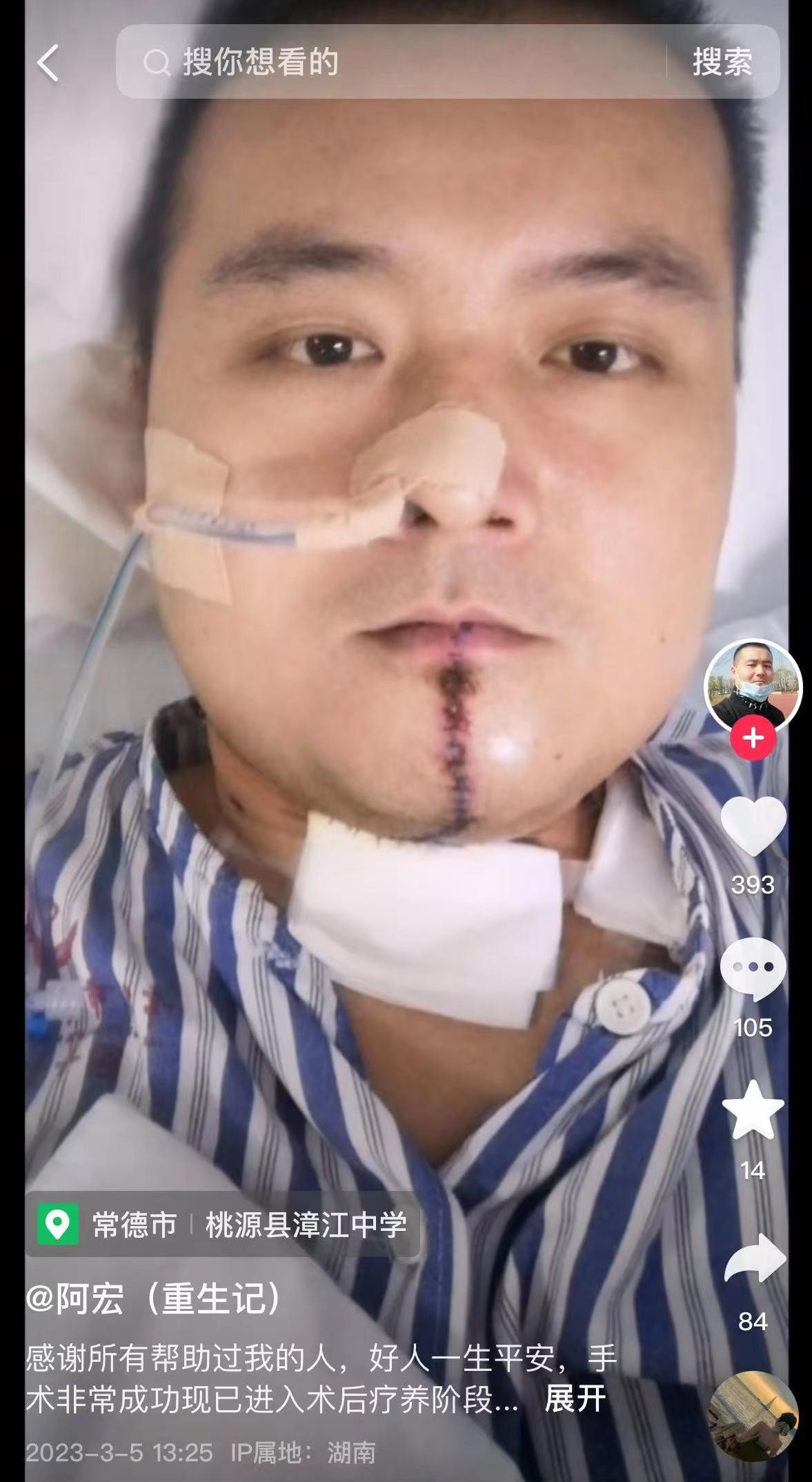Follow the creator with the red plus

tap(753, 738)
